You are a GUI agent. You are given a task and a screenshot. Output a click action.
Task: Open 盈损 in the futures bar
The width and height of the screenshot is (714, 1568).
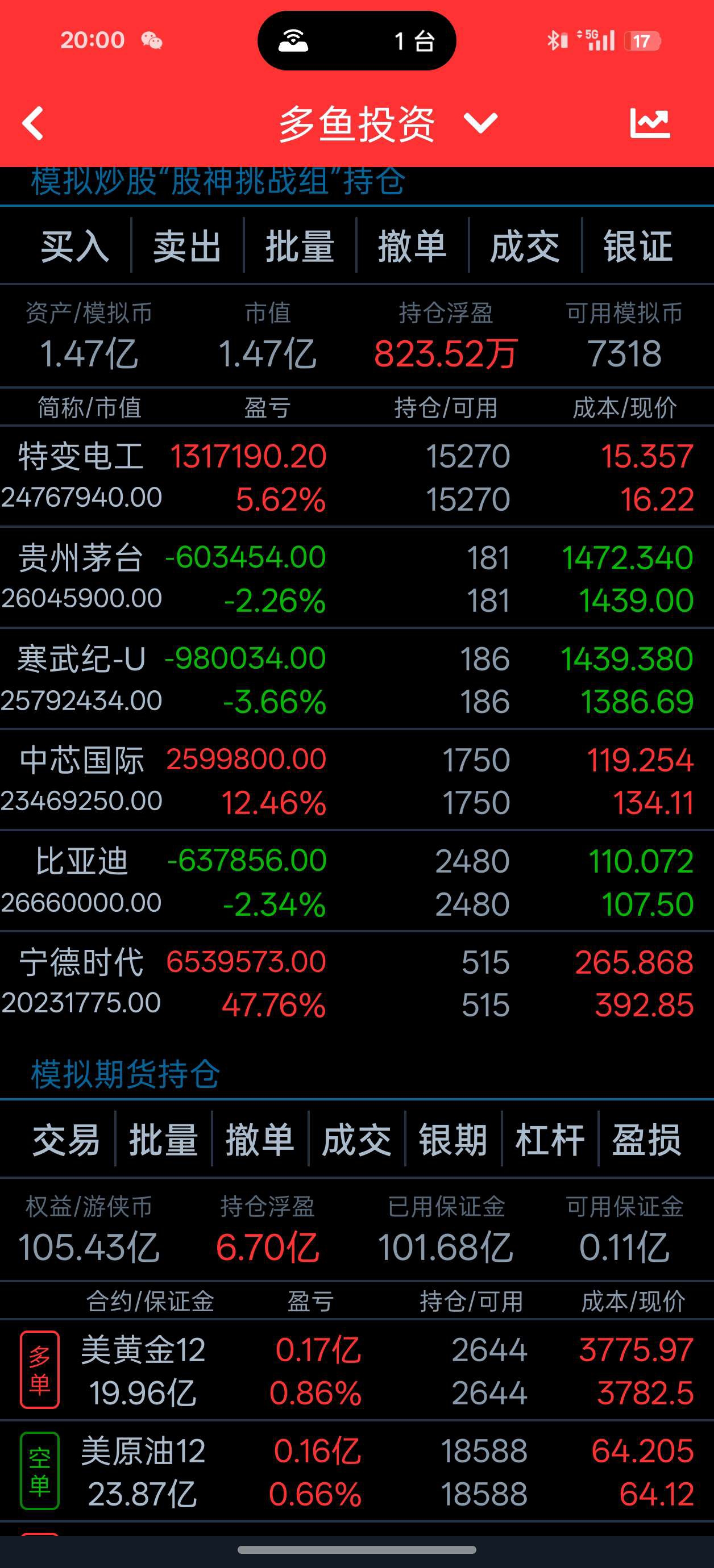[x=647, y=1140]
